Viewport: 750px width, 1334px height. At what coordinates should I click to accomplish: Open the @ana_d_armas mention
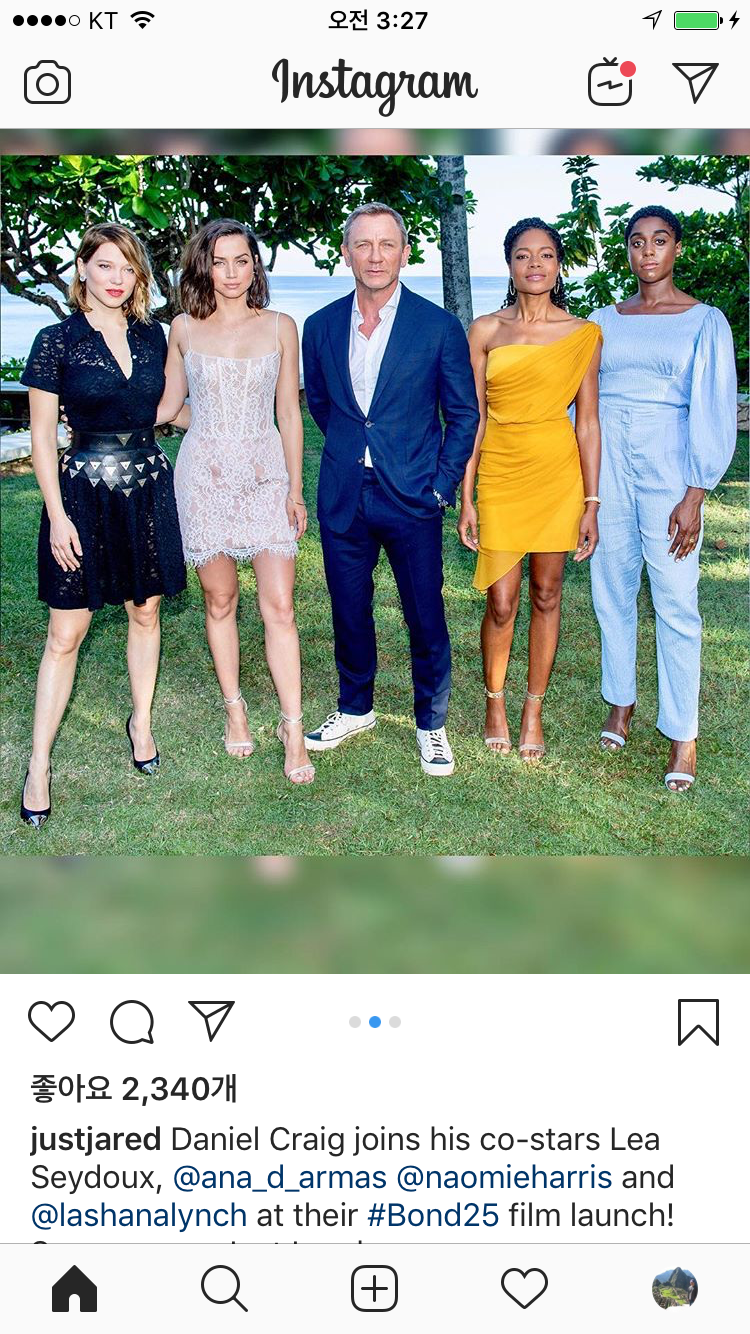tap(281, 1178)
